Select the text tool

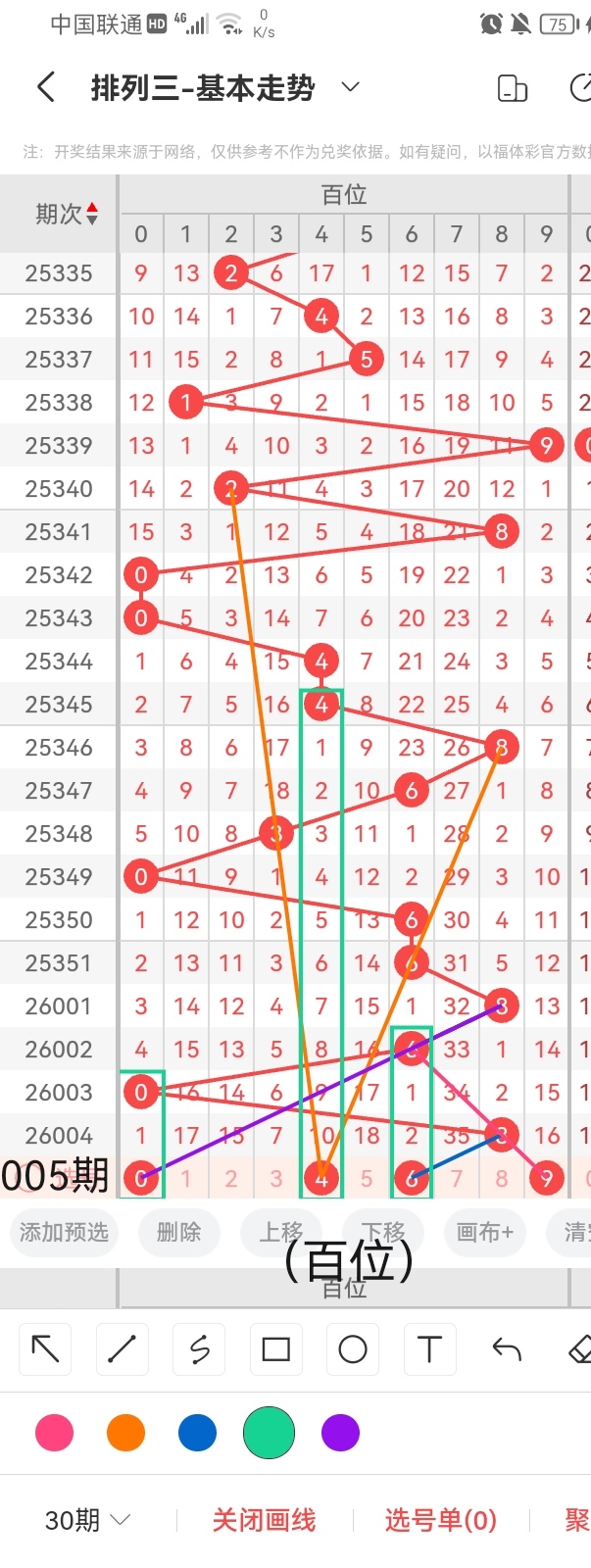pos(429,1349)
